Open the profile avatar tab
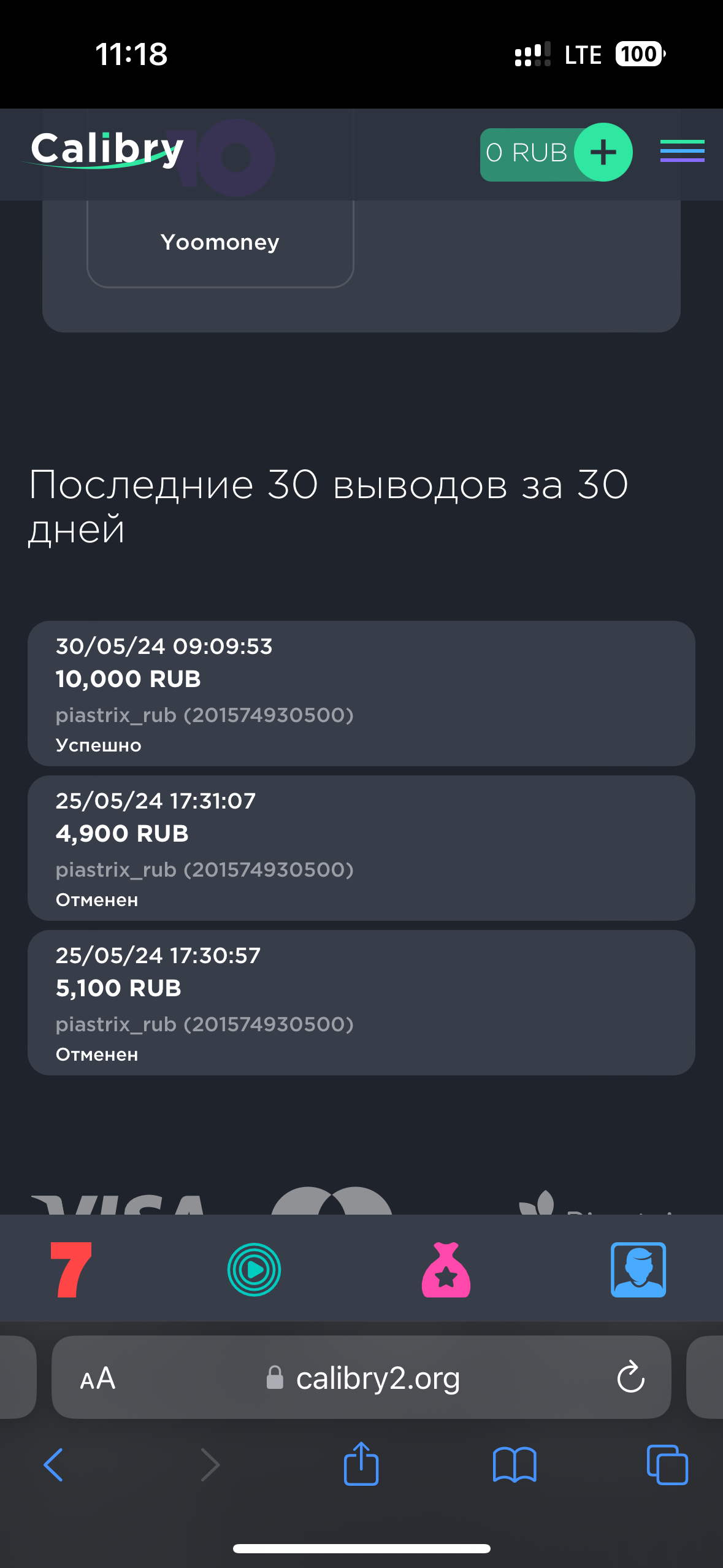723x1568 pixels. point(638,1270)
